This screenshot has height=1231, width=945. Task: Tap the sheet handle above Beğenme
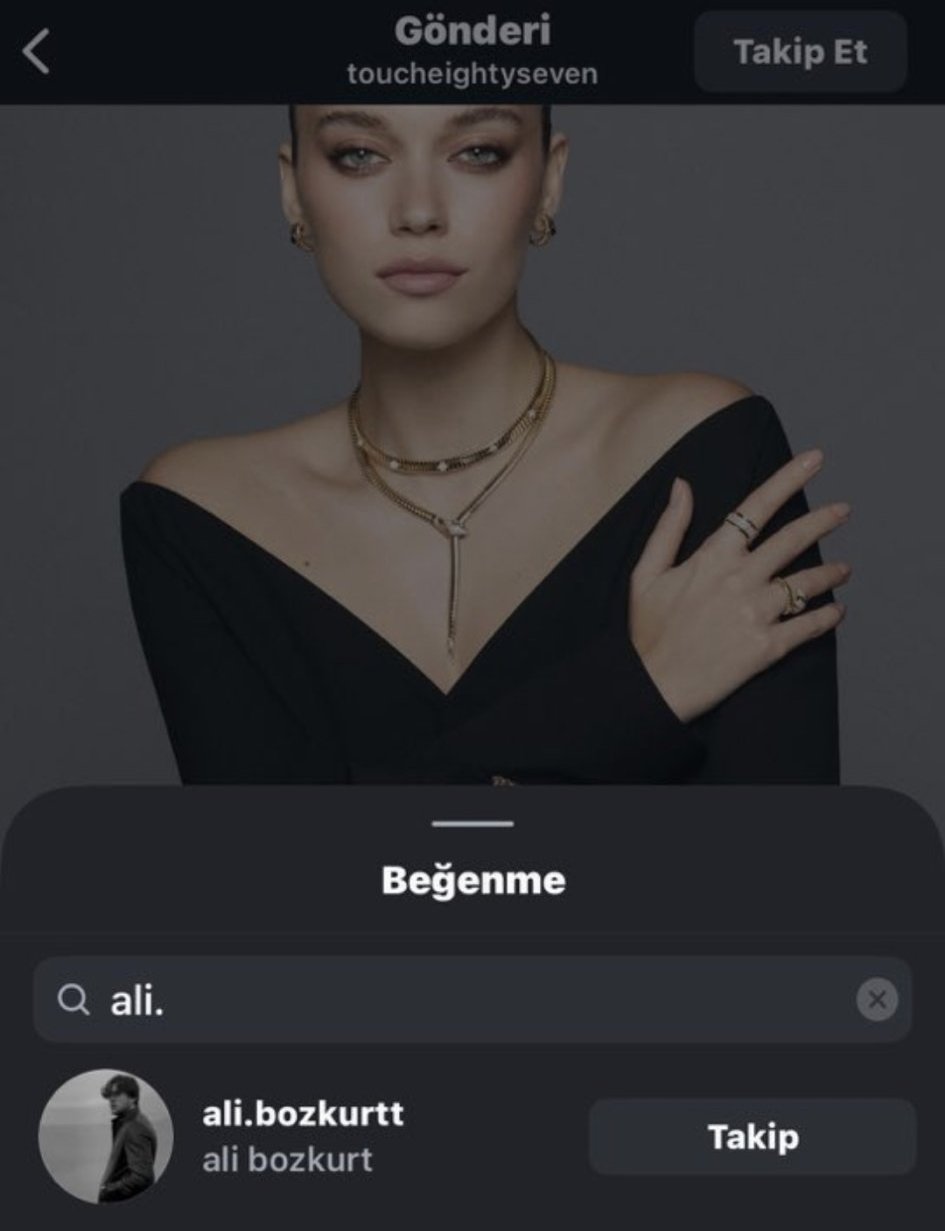point(472,824)
